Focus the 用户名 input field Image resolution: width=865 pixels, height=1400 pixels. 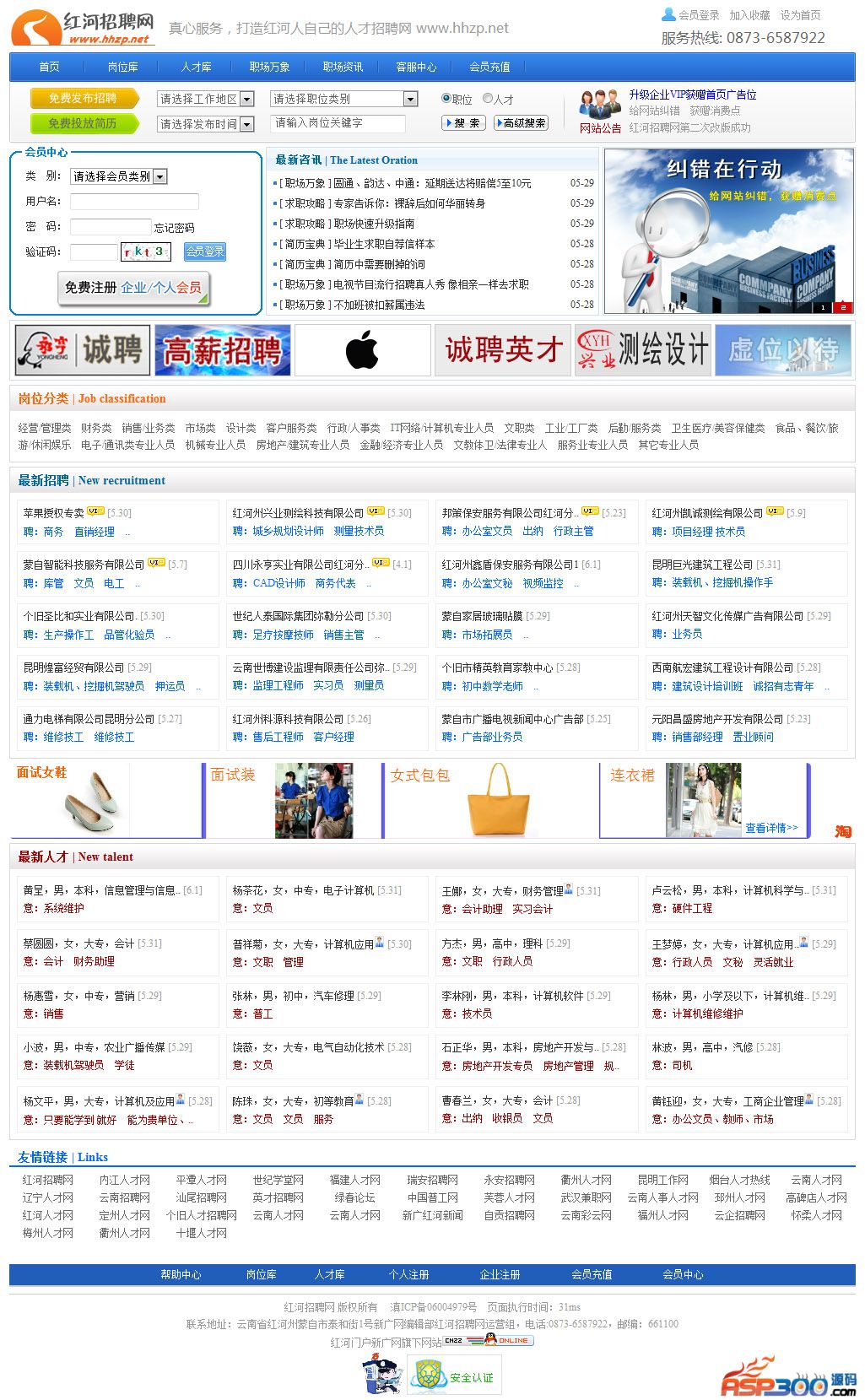134,201
